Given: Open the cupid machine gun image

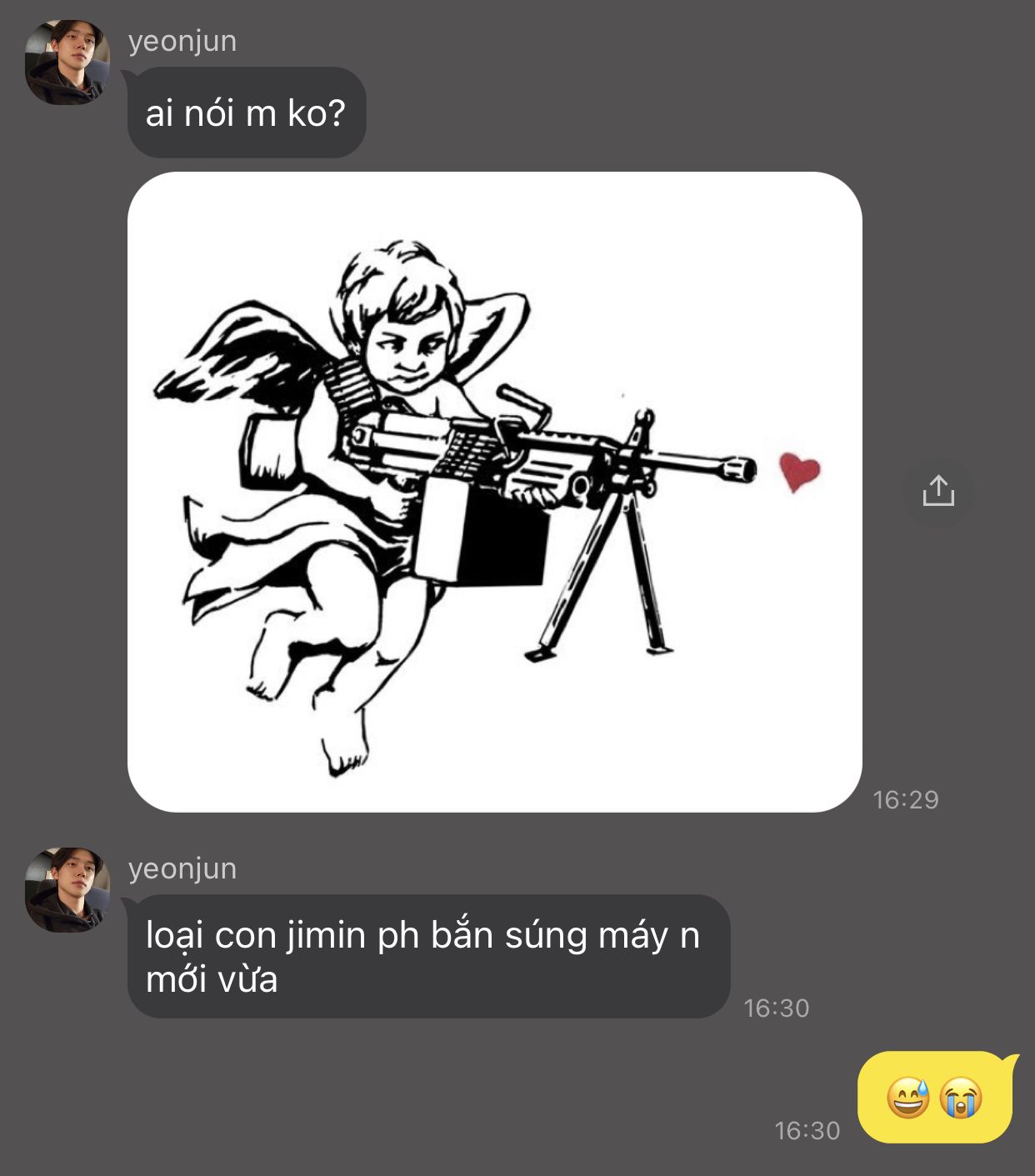Looking at the screenshot, I should tap(494, 492).
